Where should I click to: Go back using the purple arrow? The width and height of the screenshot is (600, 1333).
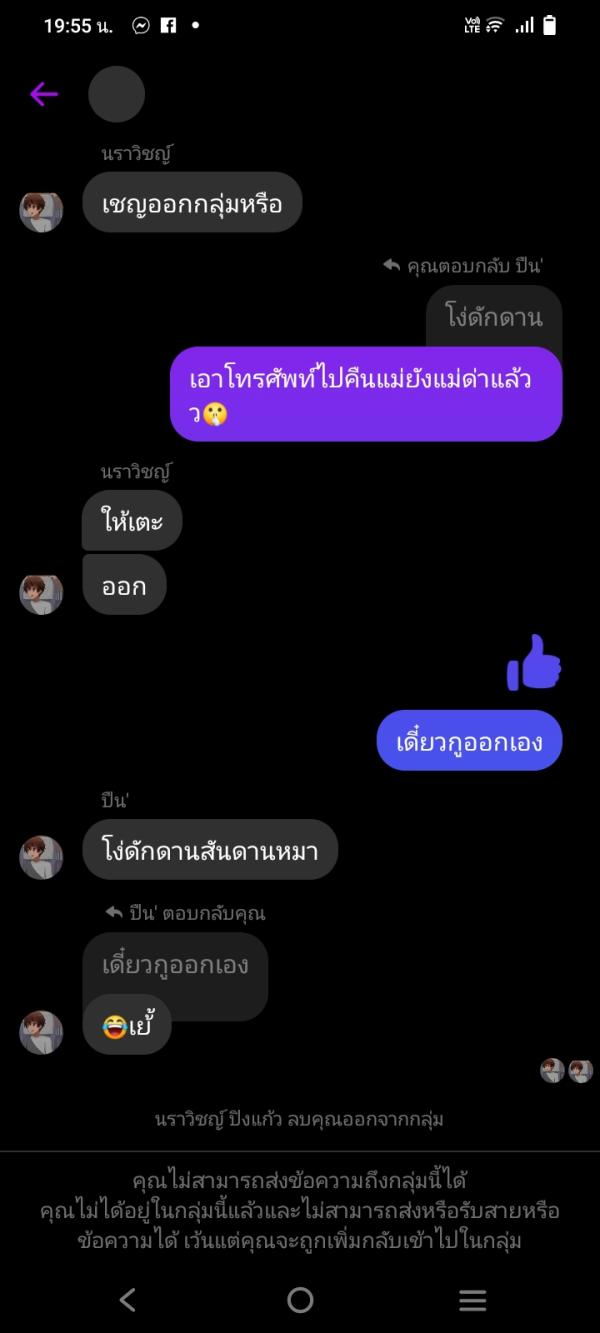point(44,94)
